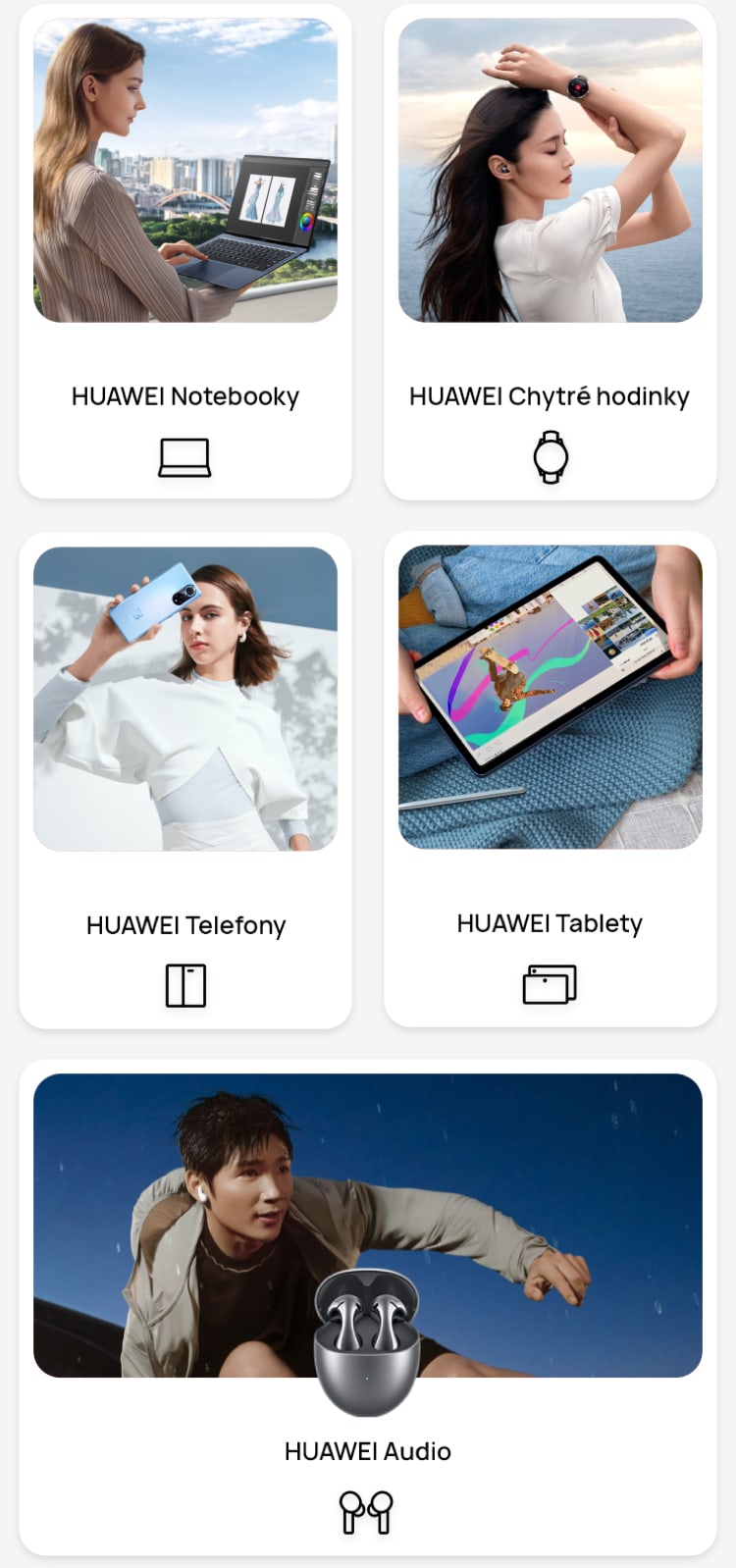Select the HUAWEI Telefony category card
The height and width of the screenshot is (1568, 736).
185,780
